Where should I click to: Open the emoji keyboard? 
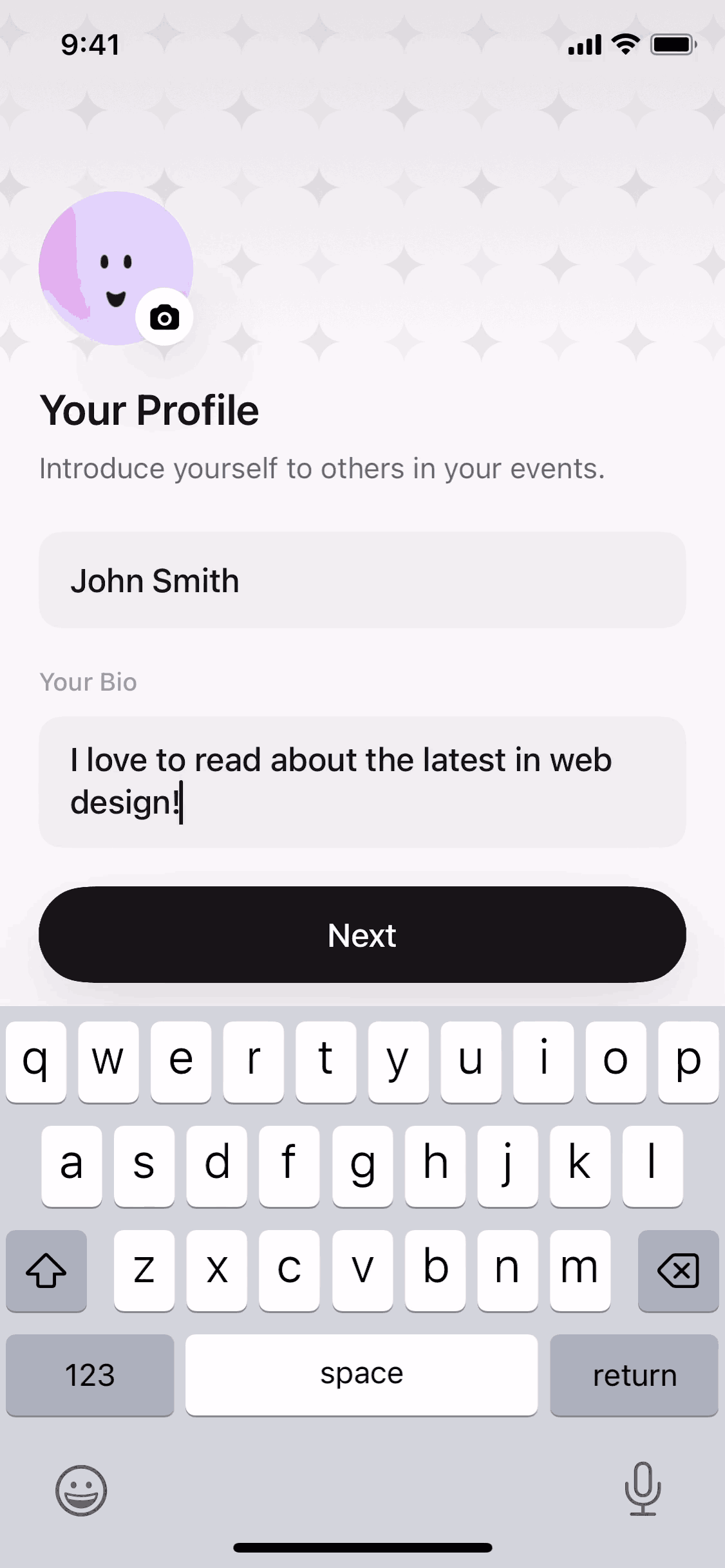pyautogui.click(x=81, y=1491)
